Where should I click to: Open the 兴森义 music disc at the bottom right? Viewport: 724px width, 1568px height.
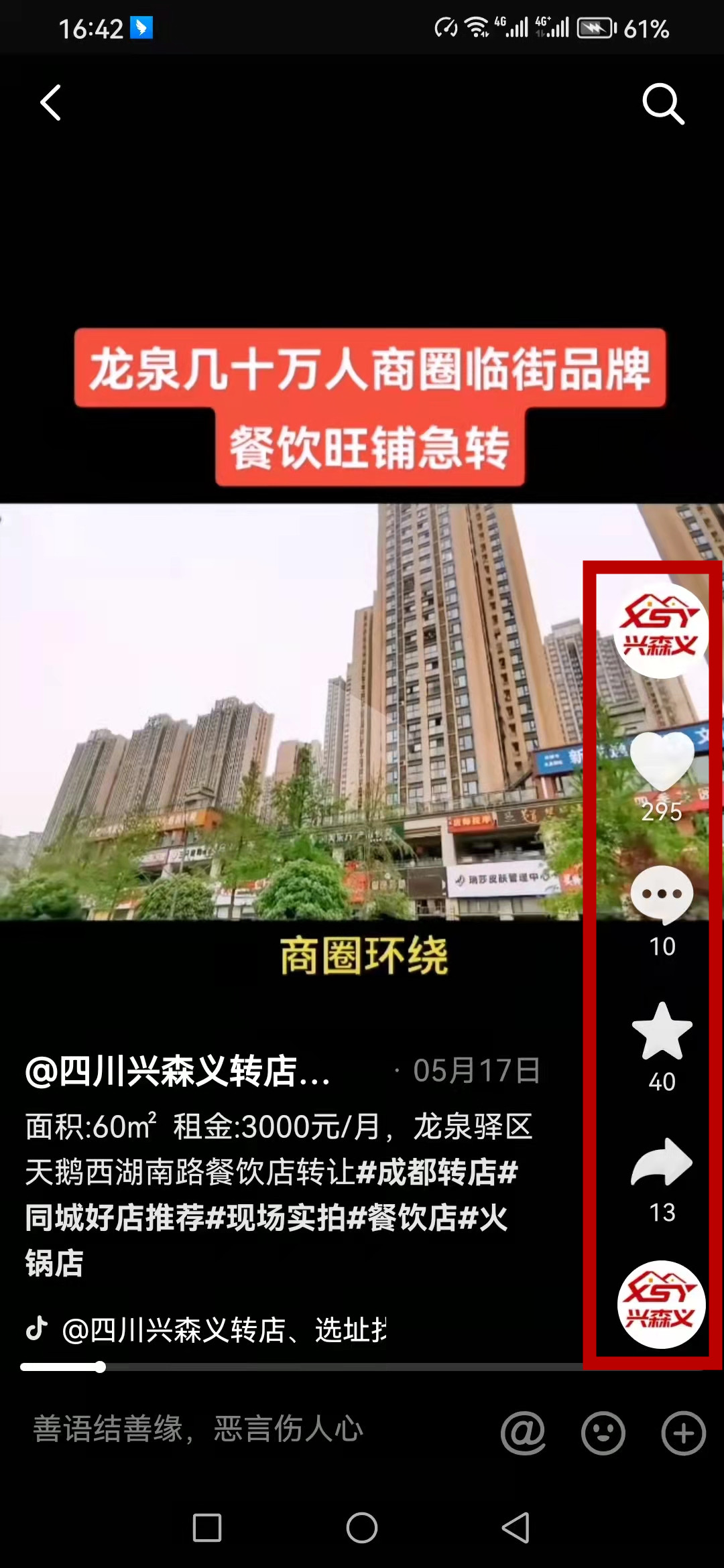pyautogui.click(x=661, y=1304)
